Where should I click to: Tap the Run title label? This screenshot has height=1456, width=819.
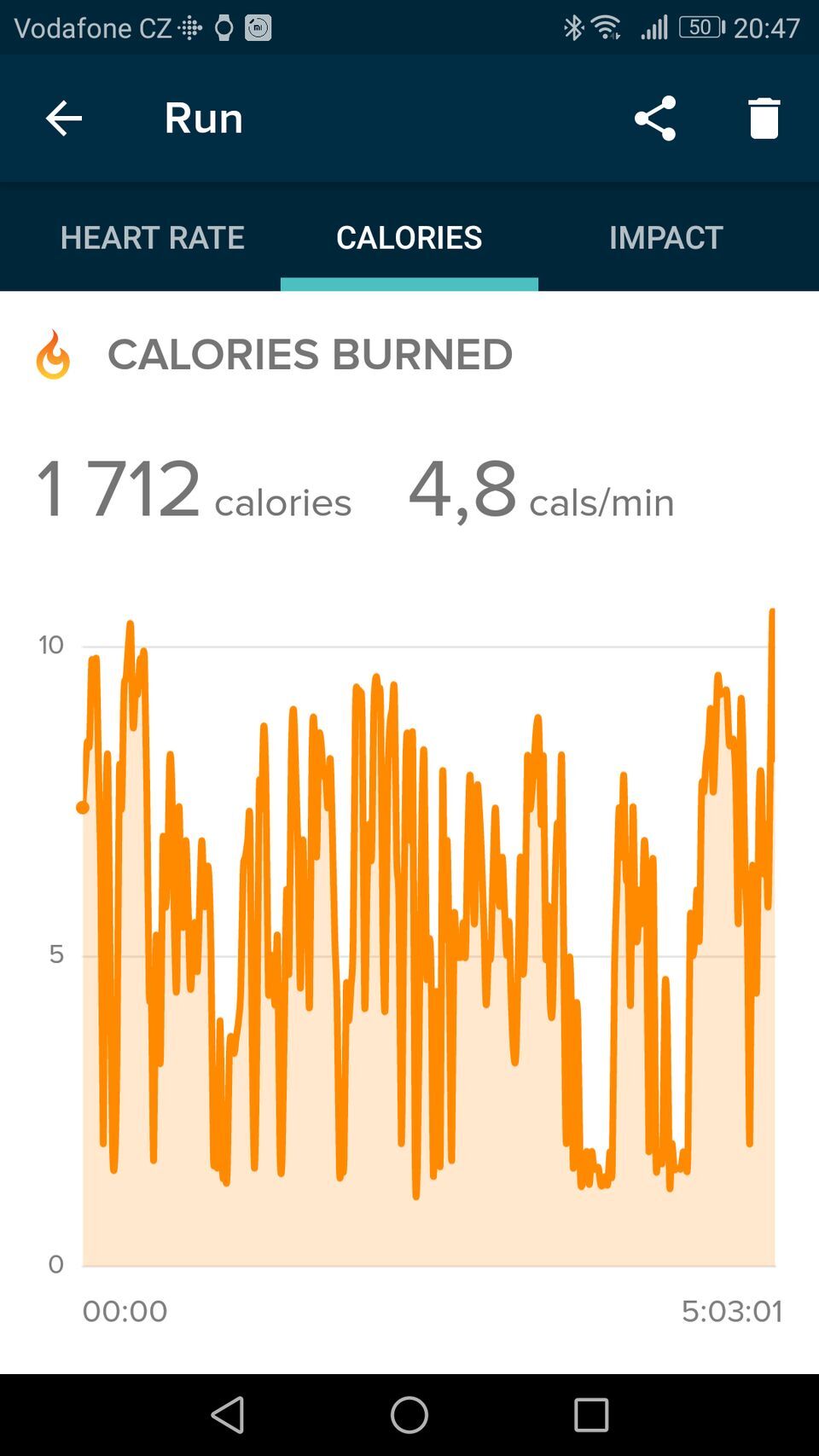(x=203, y=119)
